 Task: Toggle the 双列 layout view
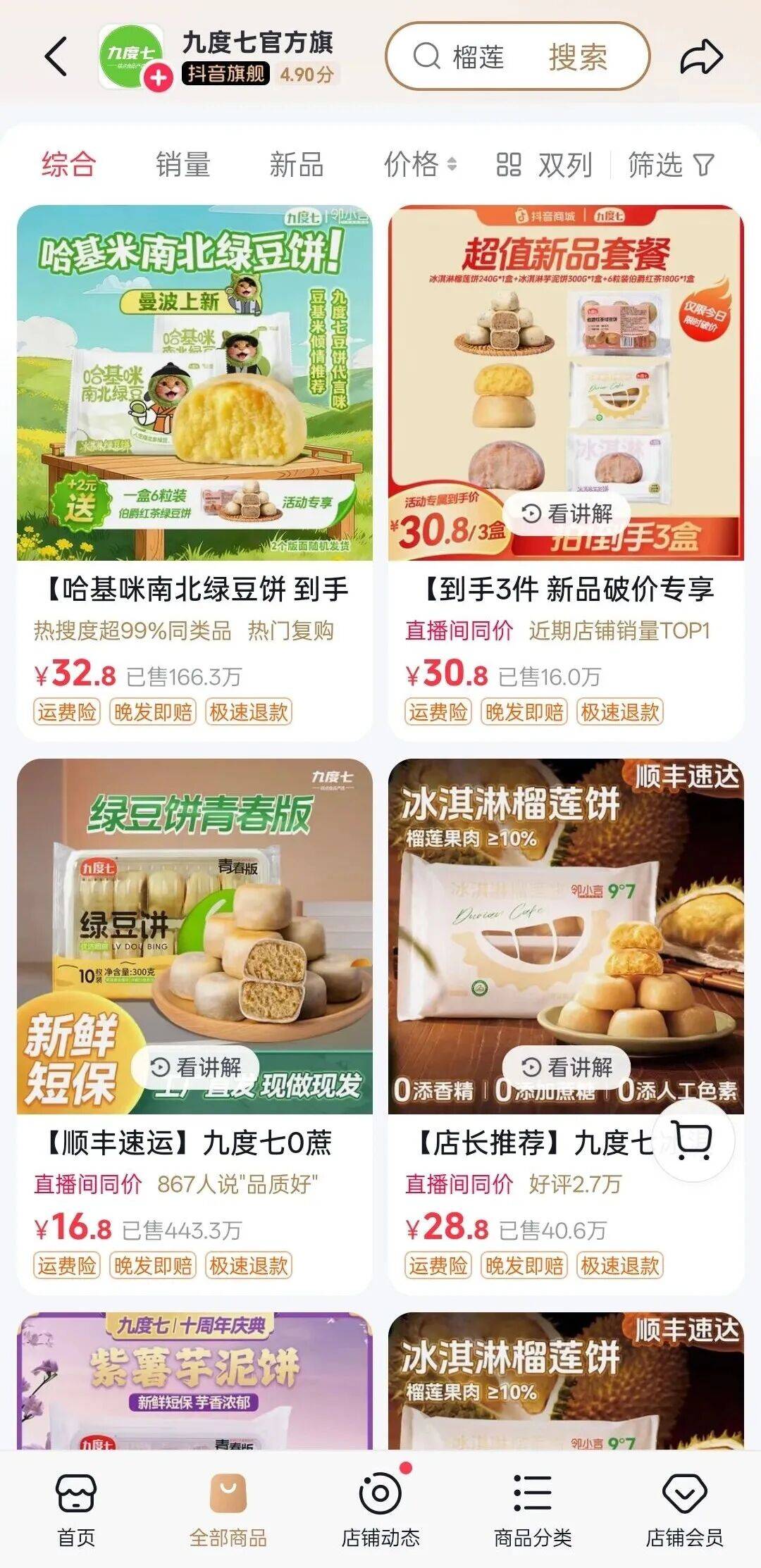(544, 165)
